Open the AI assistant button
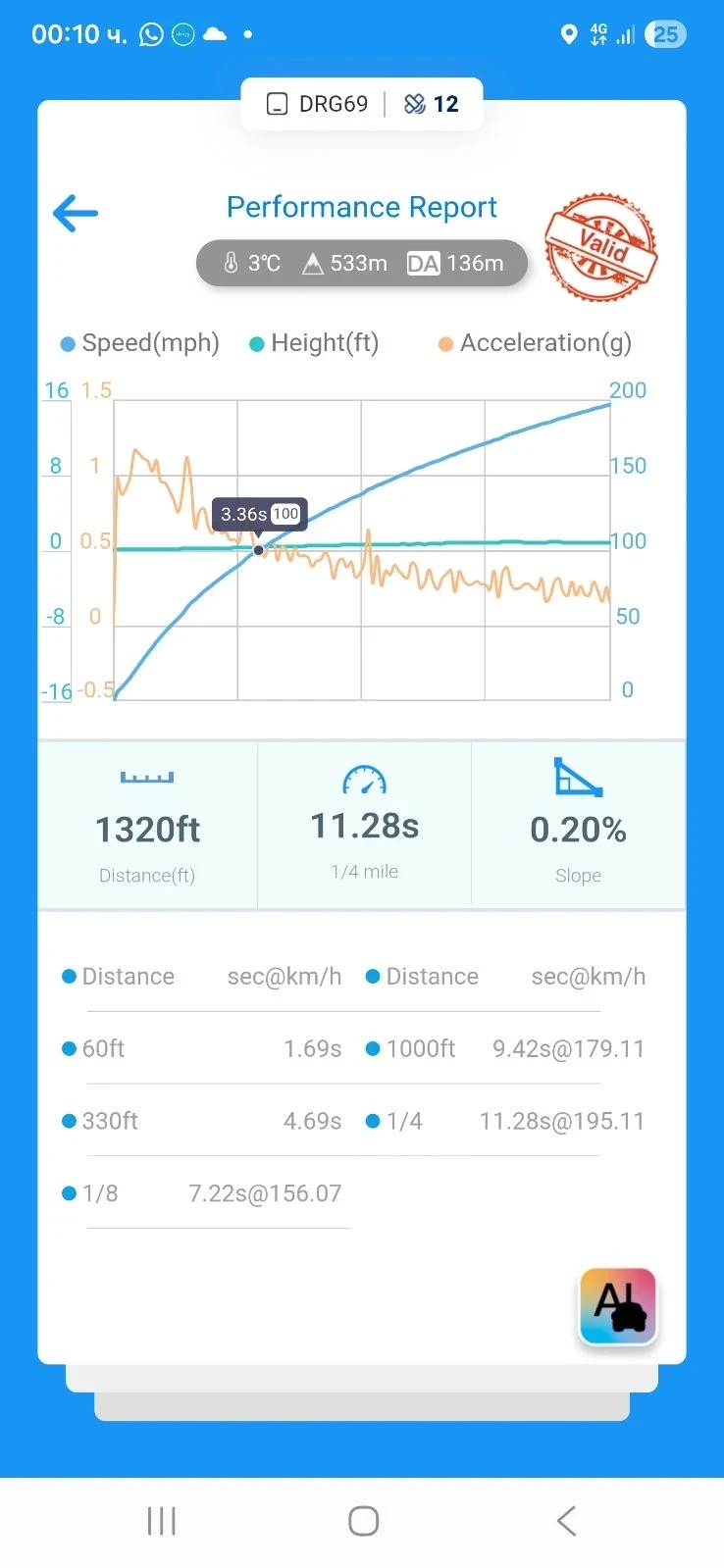The image size is (724, 1568). point(617,1306)
